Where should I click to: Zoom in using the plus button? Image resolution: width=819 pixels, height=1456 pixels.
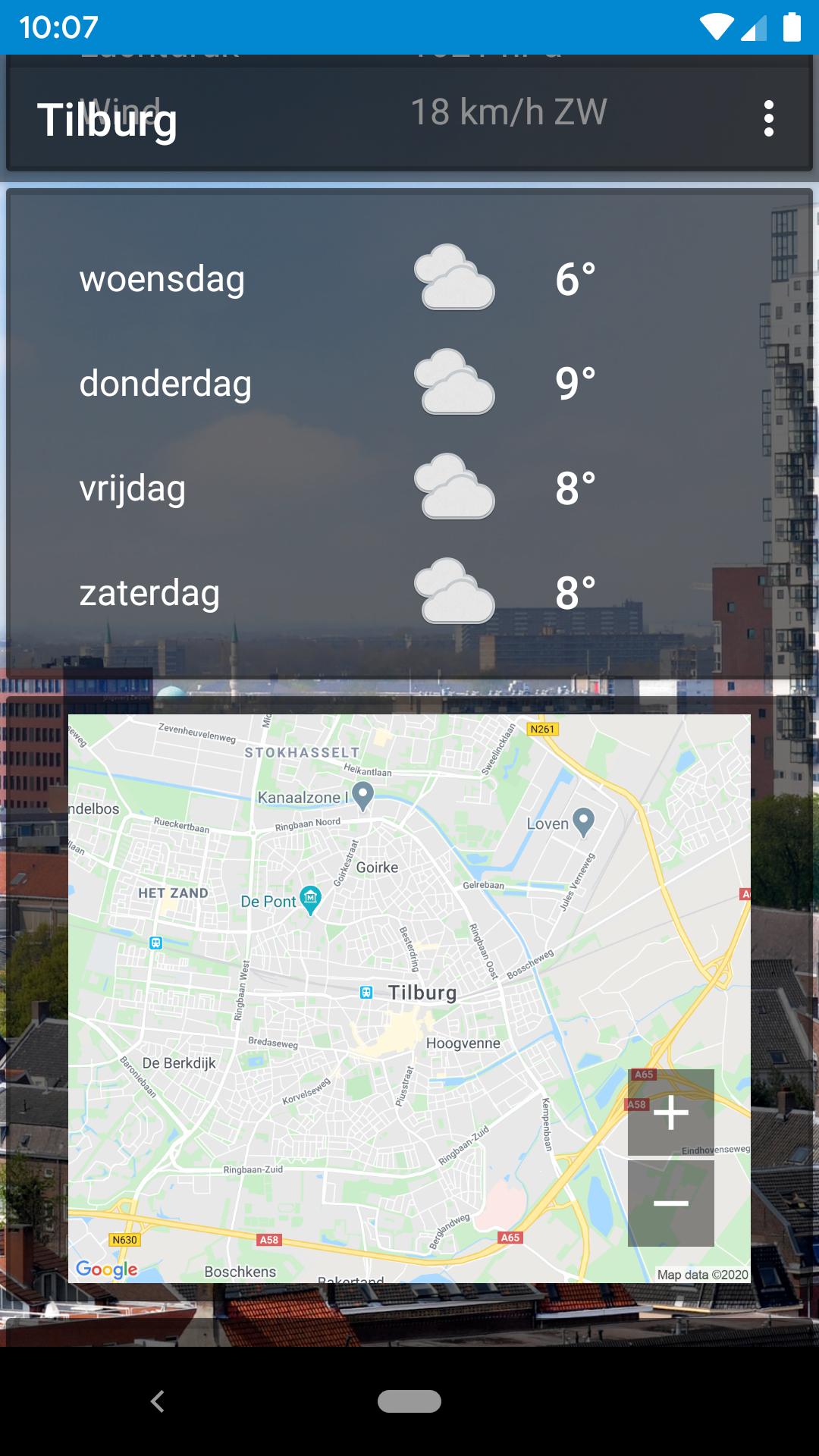[672, 1113]
